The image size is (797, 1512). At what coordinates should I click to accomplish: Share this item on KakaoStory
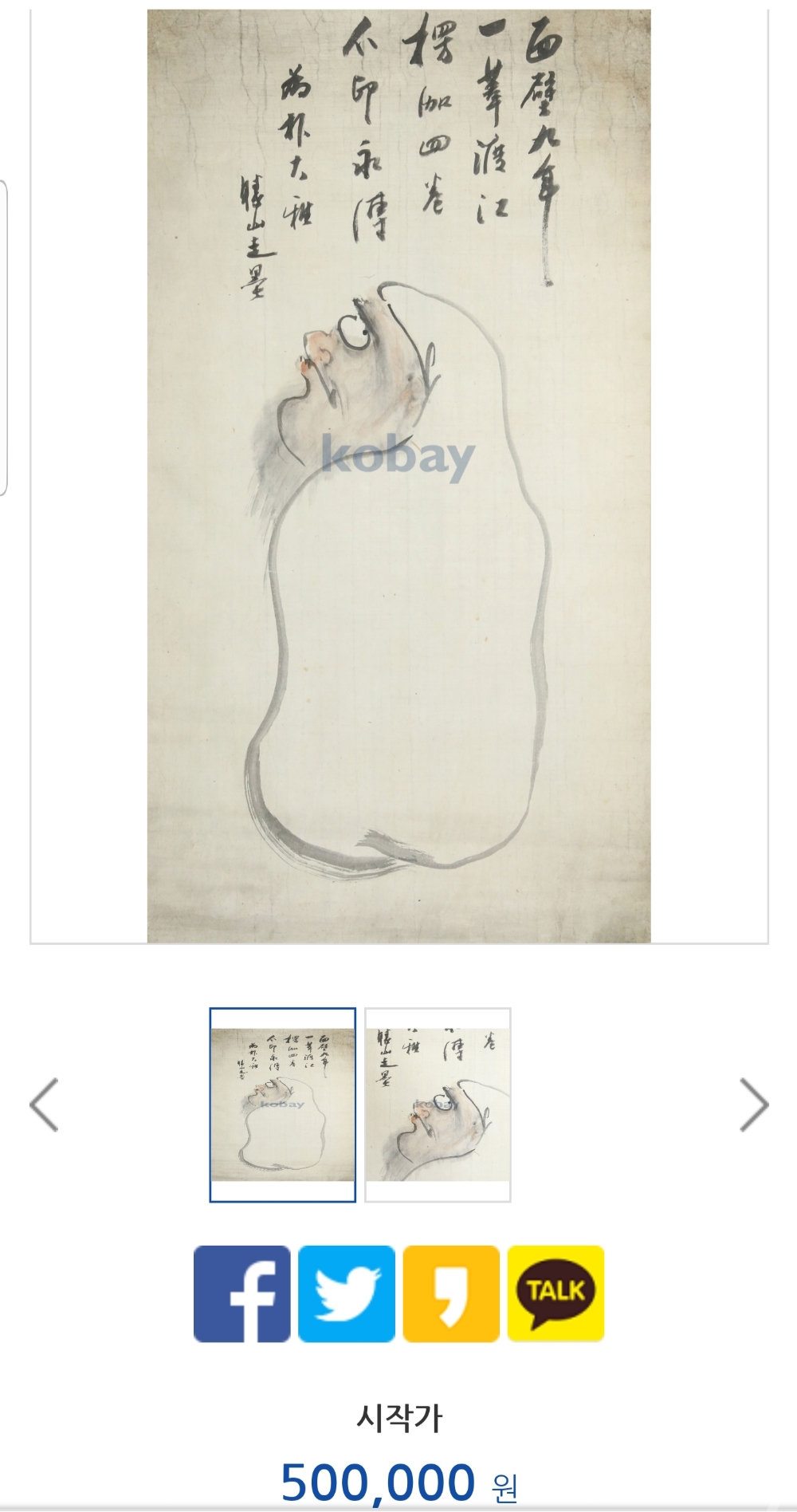point(451,1293)
